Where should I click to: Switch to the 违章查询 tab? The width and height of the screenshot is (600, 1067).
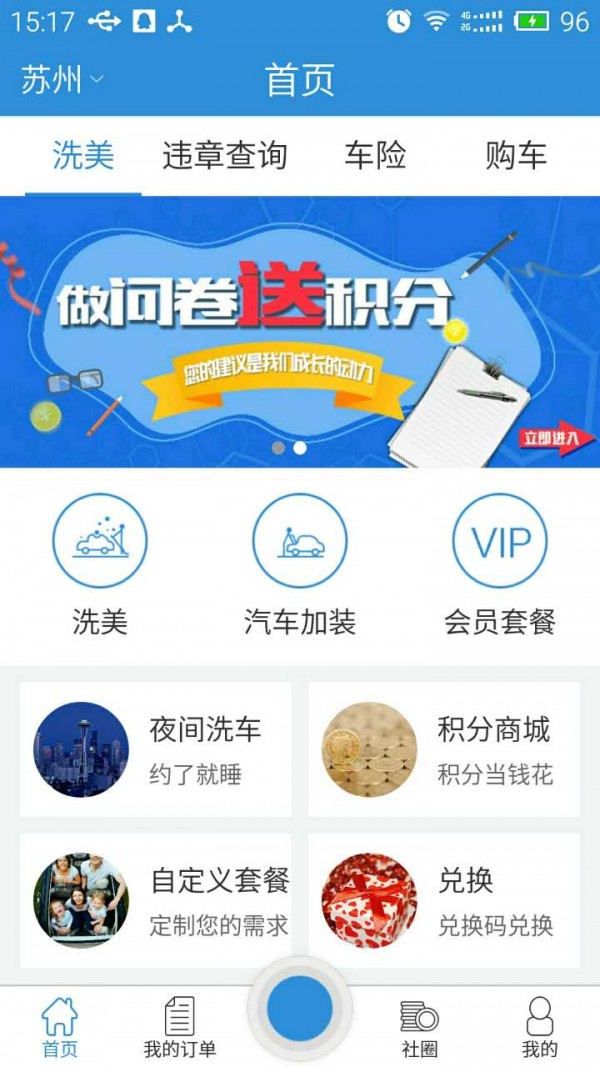225,156
